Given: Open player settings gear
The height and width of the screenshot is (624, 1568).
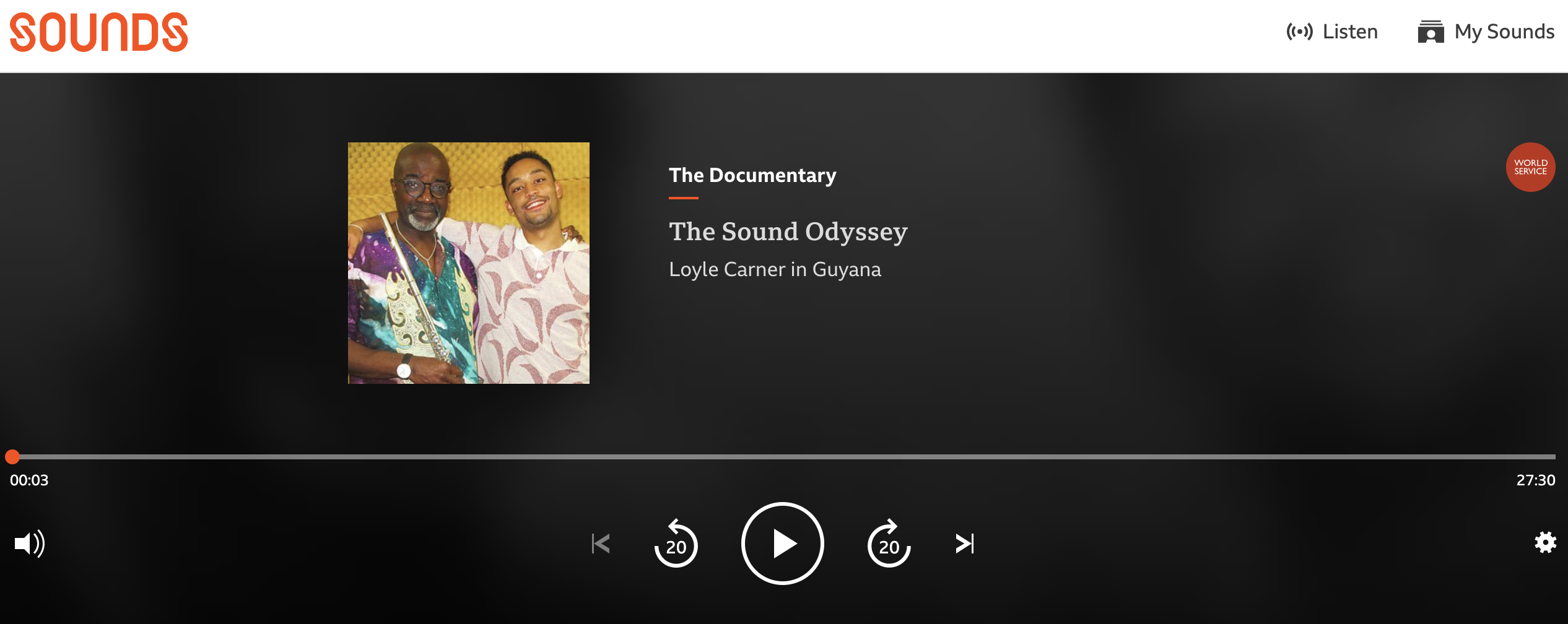Looking at the screenshot, I should point(1545,542).
